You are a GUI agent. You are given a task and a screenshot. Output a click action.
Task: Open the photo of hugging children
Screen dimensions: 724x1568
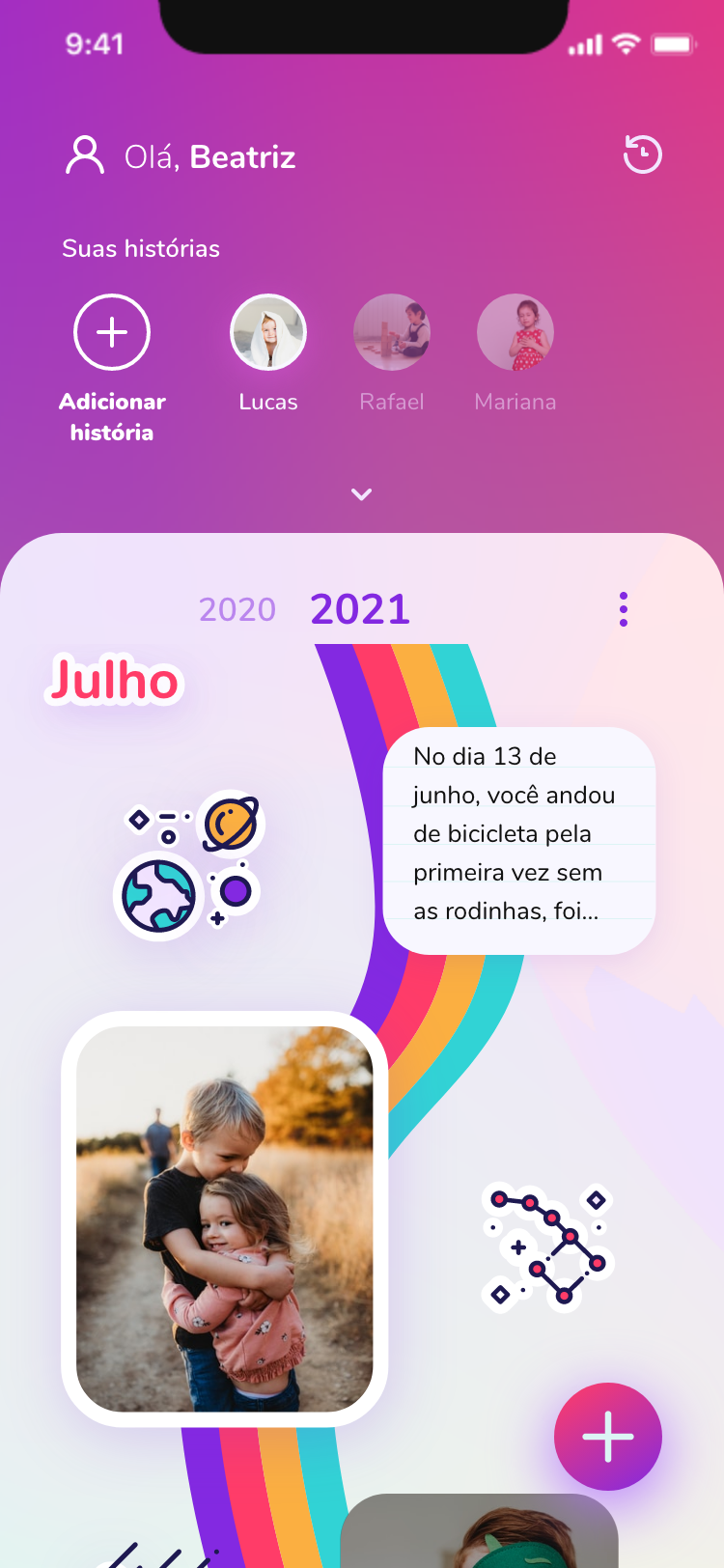(x=225, y=1218)
